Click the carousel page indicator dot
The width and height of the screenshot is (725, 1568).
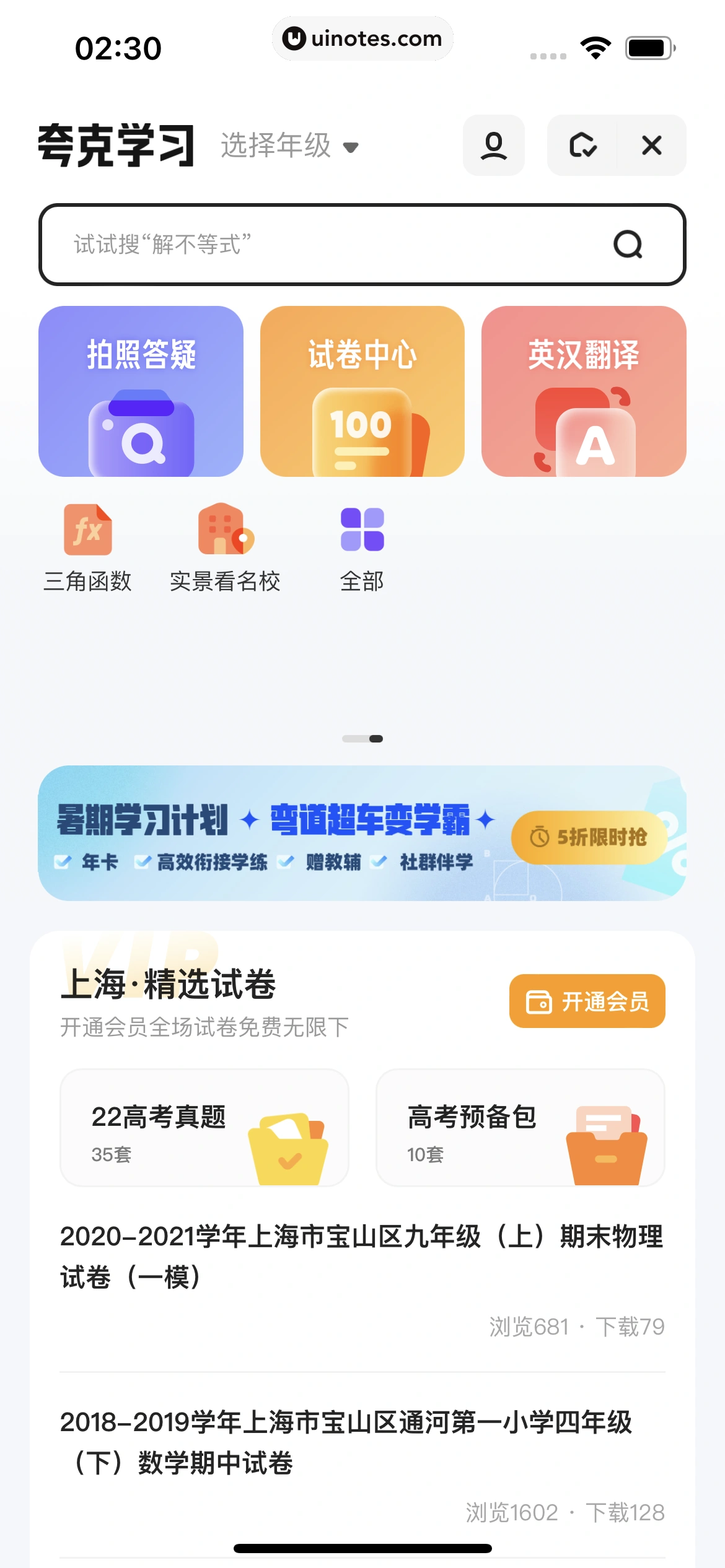362,738
